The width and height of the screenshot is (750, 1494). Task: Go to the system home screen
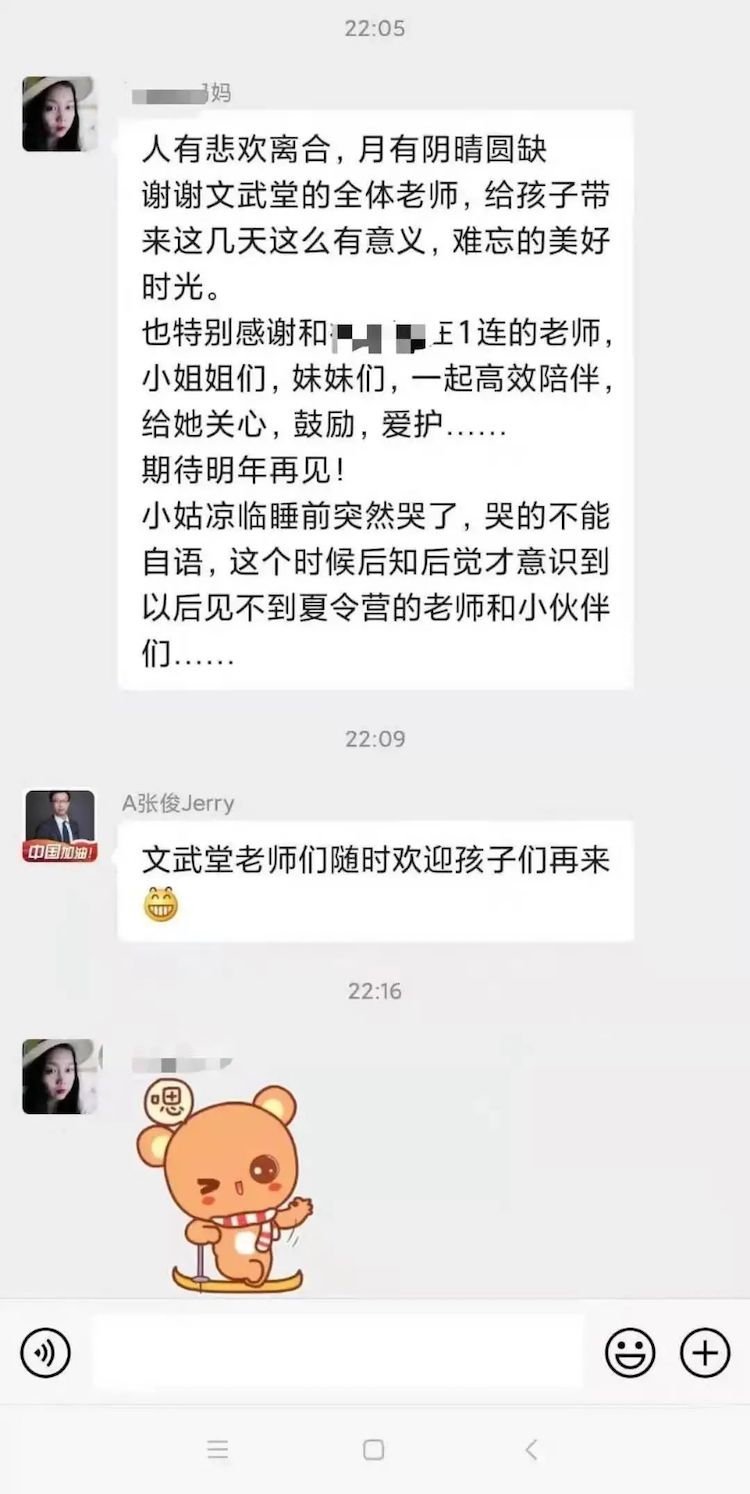click(x=374, y=1449)
